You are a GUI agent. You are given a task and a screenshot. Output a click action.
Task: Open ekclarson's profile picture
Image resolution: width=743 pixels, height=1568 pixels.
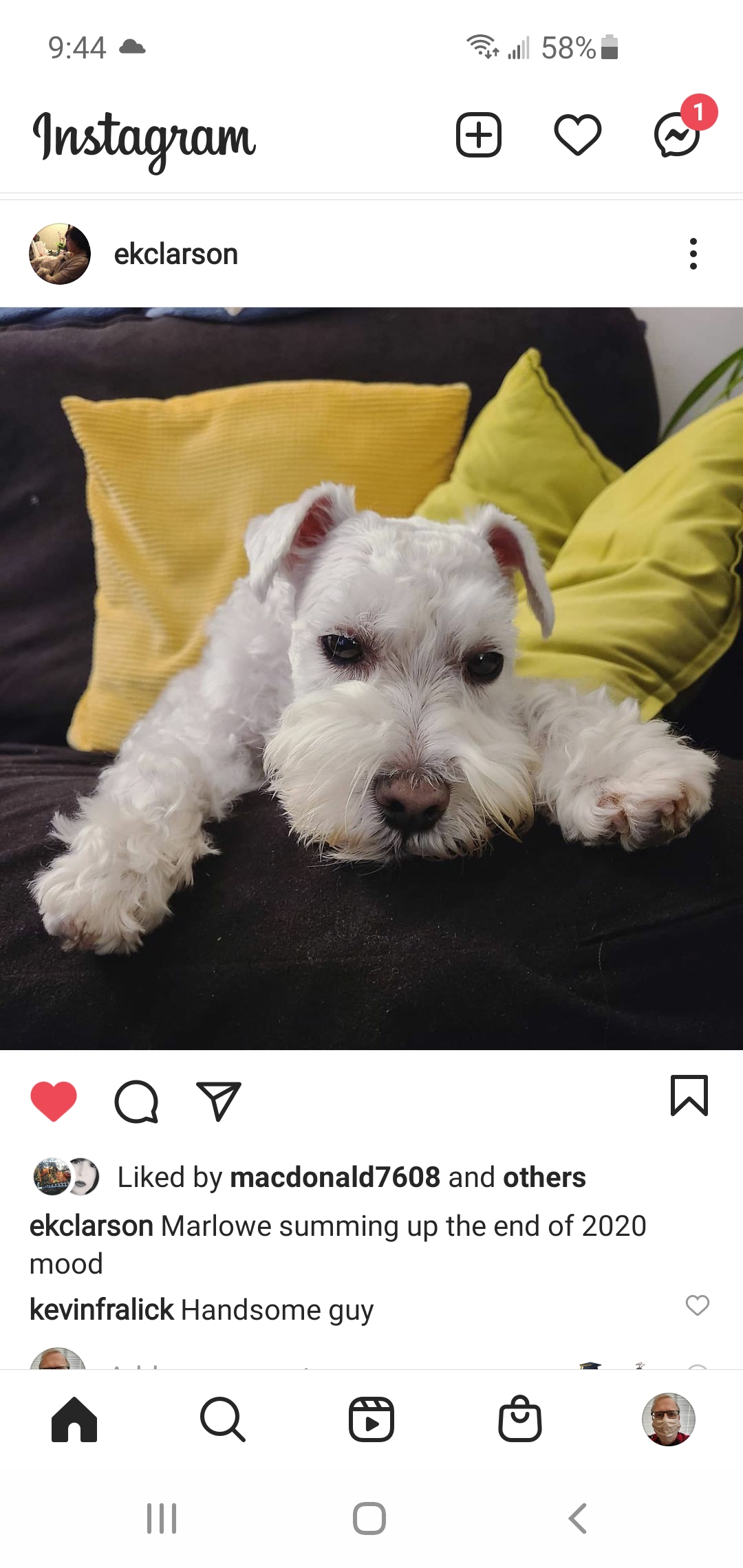point(60,254)
